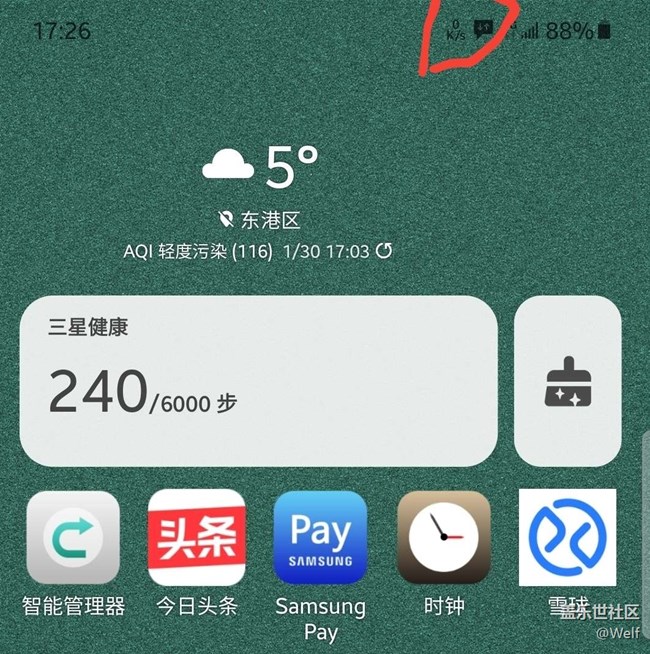Open the 智能管理器 app

click(x=73, y=538)
